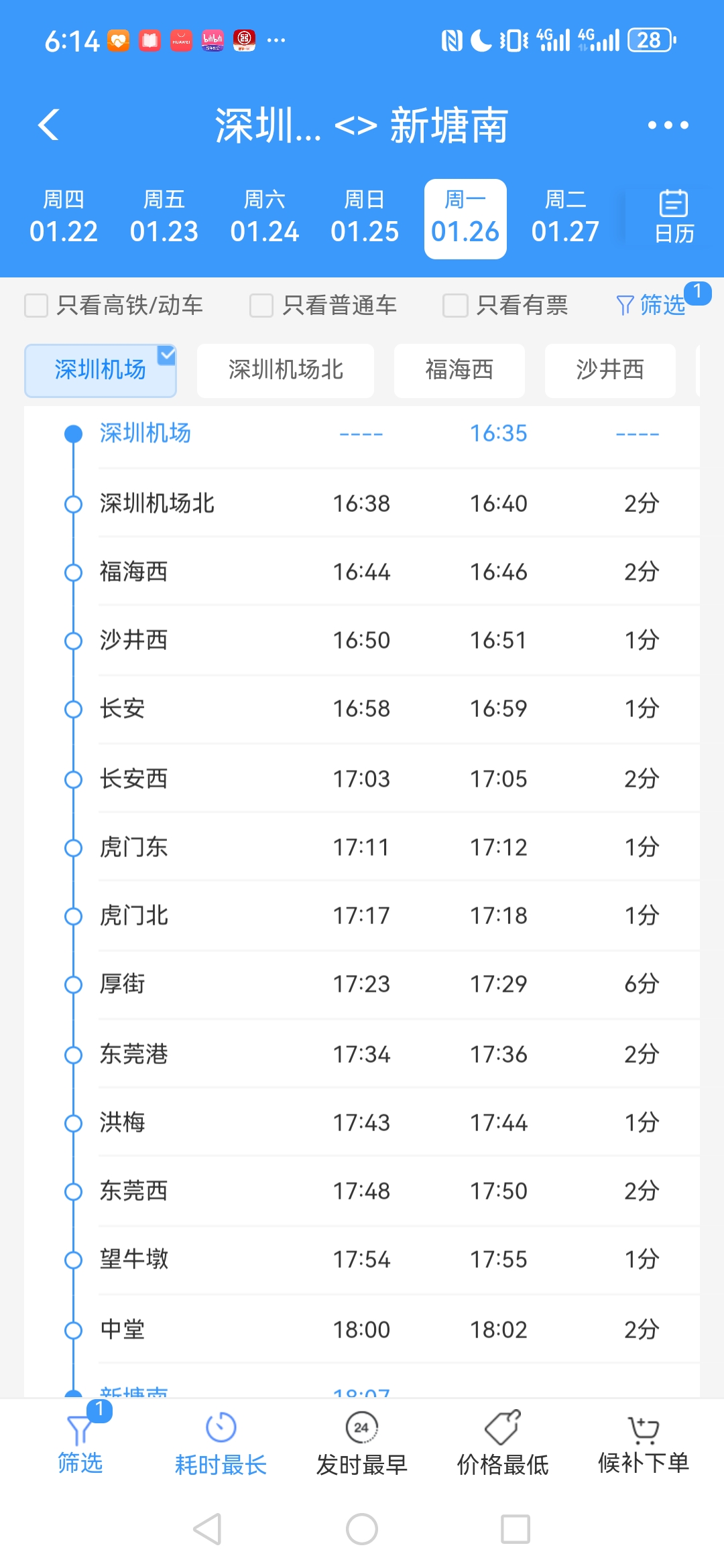Viewport: 724px width, 1568px height.
Task: Open the 日历 calendar picker icon
Action: (673, 216)
